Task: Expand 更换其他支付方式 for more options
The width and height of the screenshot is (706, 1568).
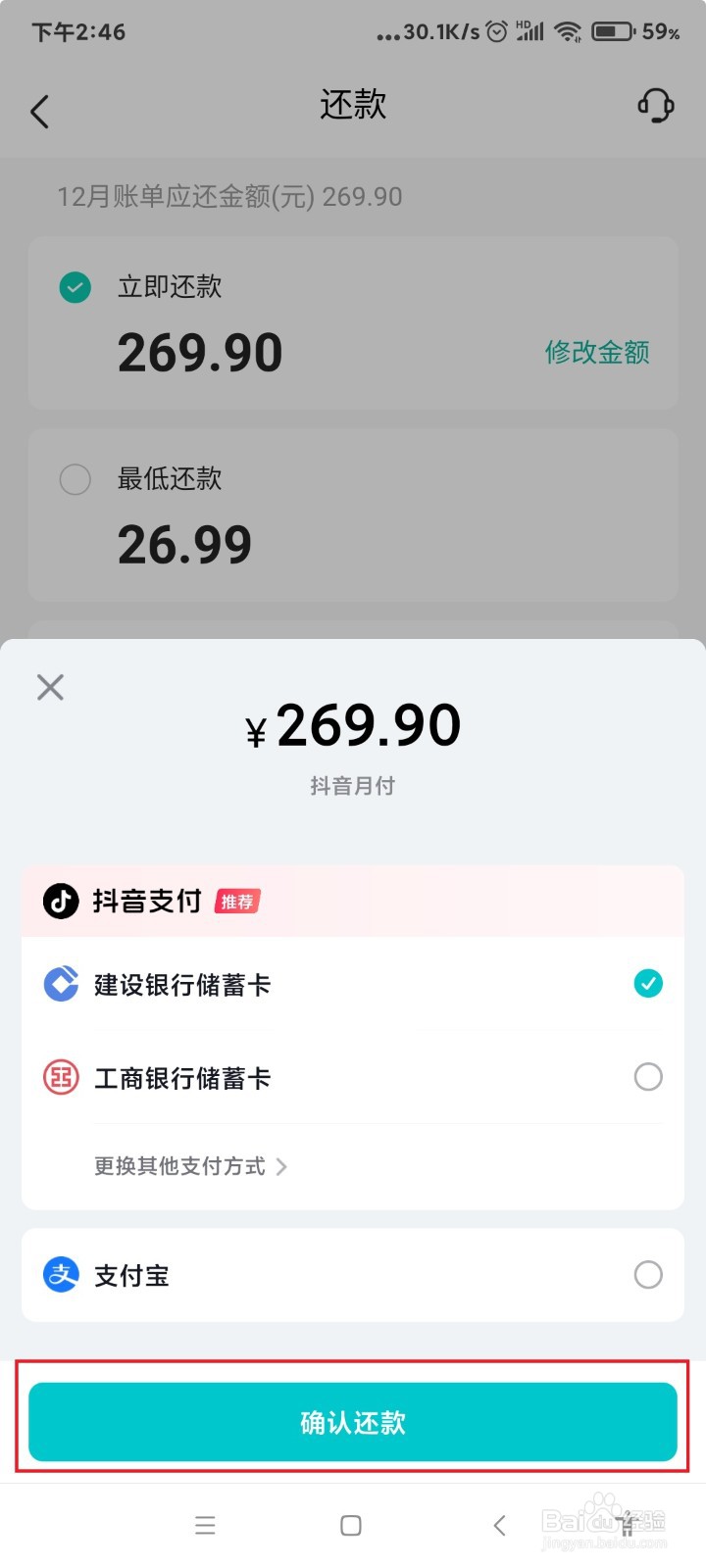Action: point(178,1167)
